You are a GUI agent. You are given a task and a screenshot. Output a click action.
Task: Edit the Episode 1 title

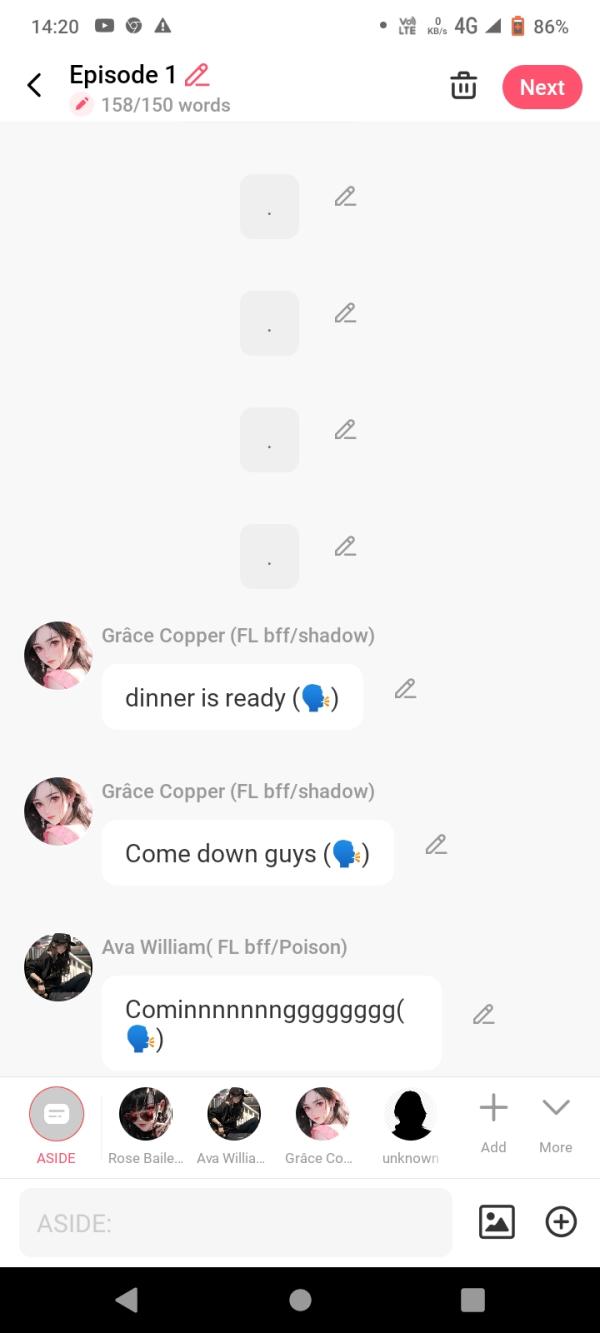pos(197,75)
